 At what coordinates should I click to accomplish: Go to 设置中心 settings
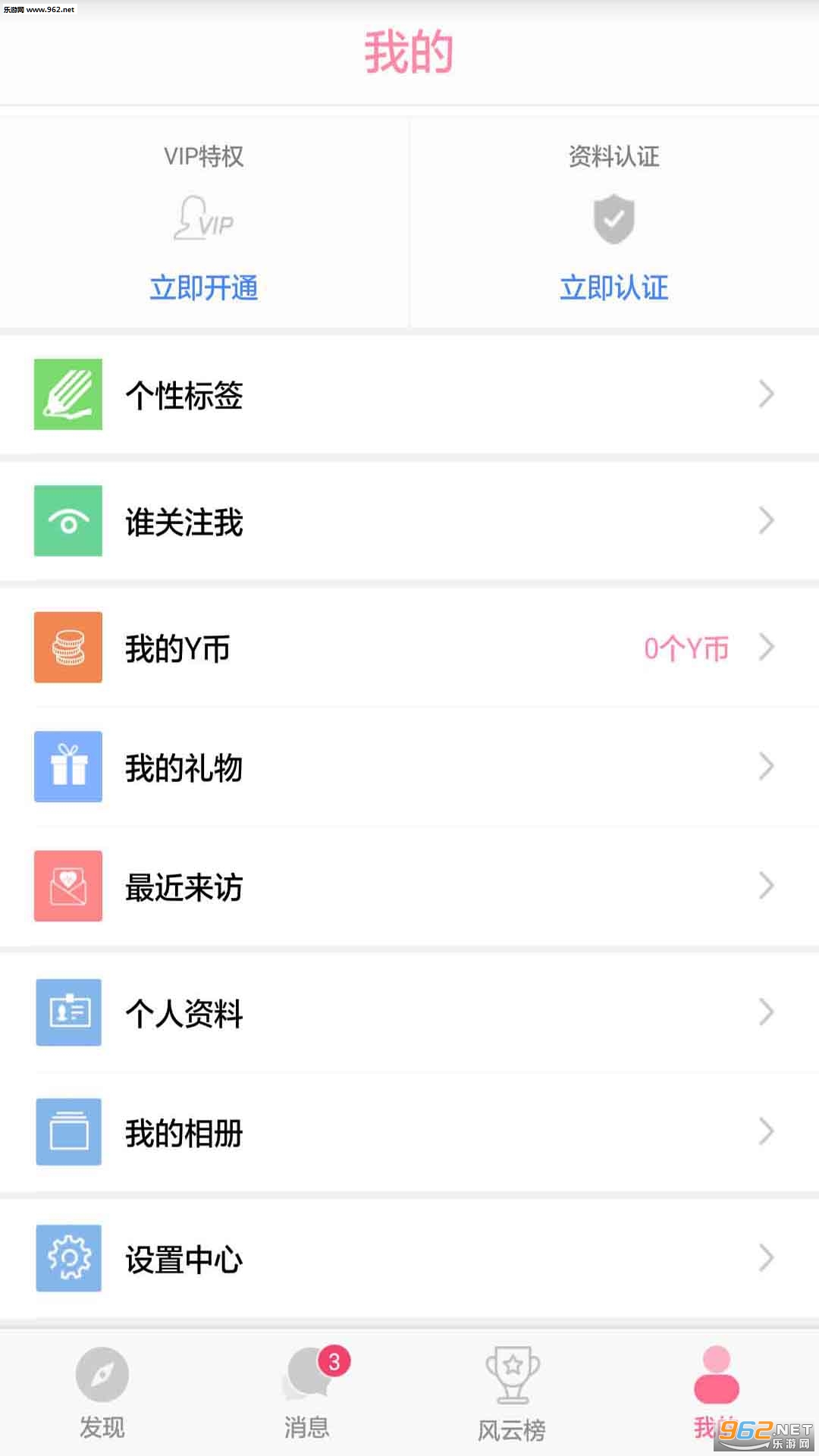tap(409, 1258)
